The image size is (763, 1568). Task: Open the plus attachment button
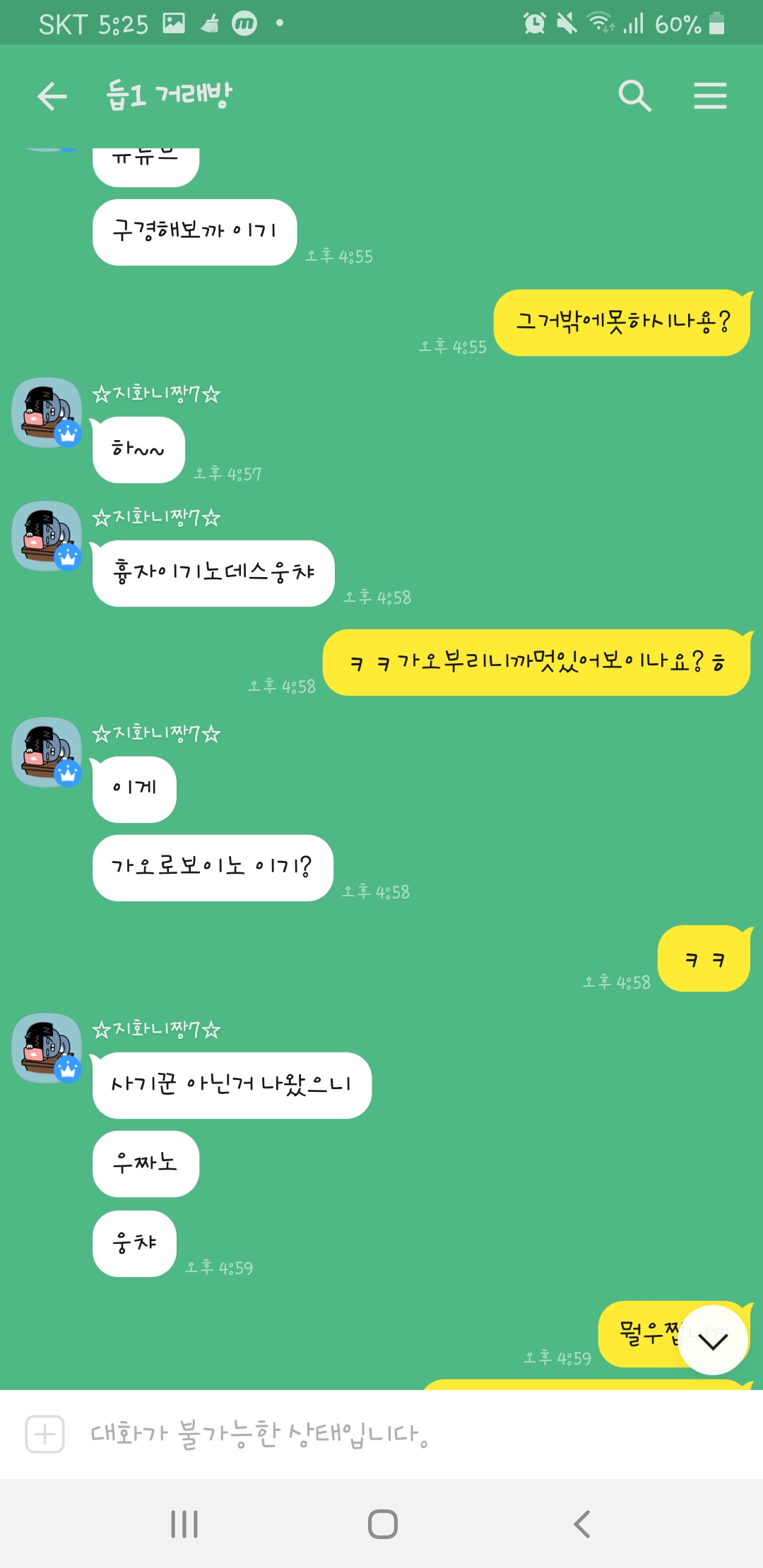pyautogui.click(x=45, y=1434)
